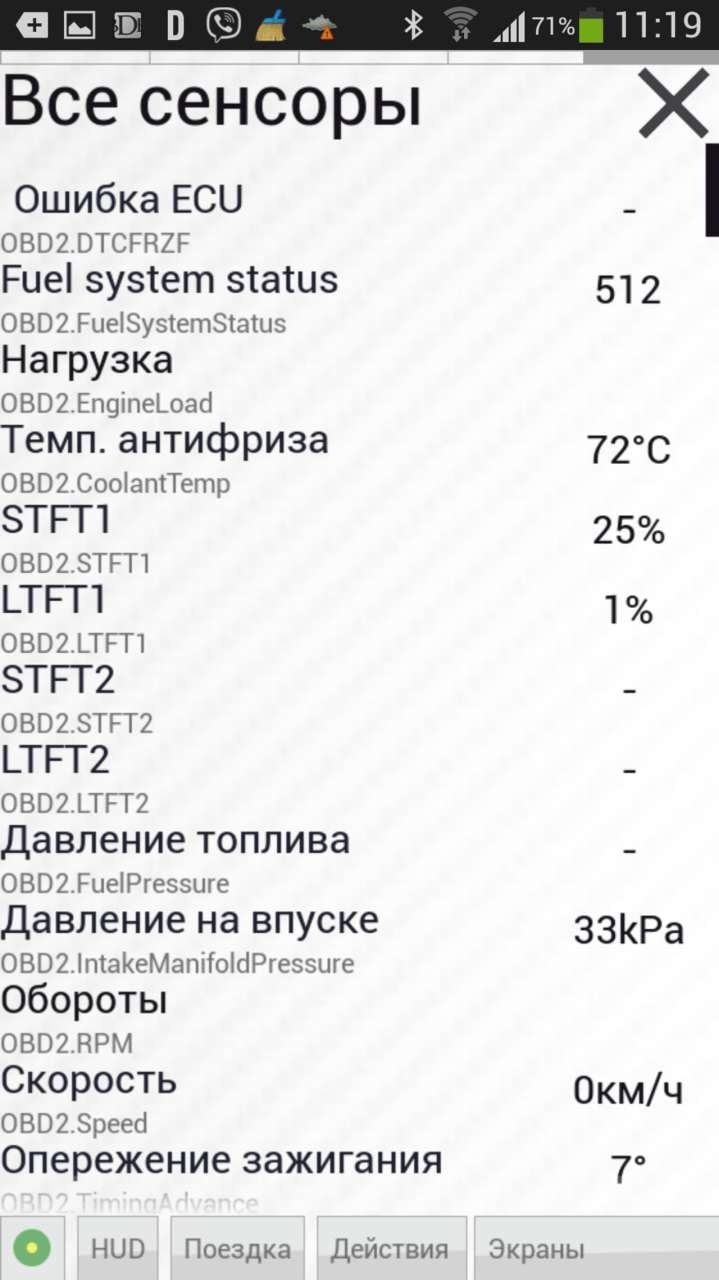The width and height of the screenshot is (719, 1280).
Task: Open the HUD view
Action: coord(118,1248)
